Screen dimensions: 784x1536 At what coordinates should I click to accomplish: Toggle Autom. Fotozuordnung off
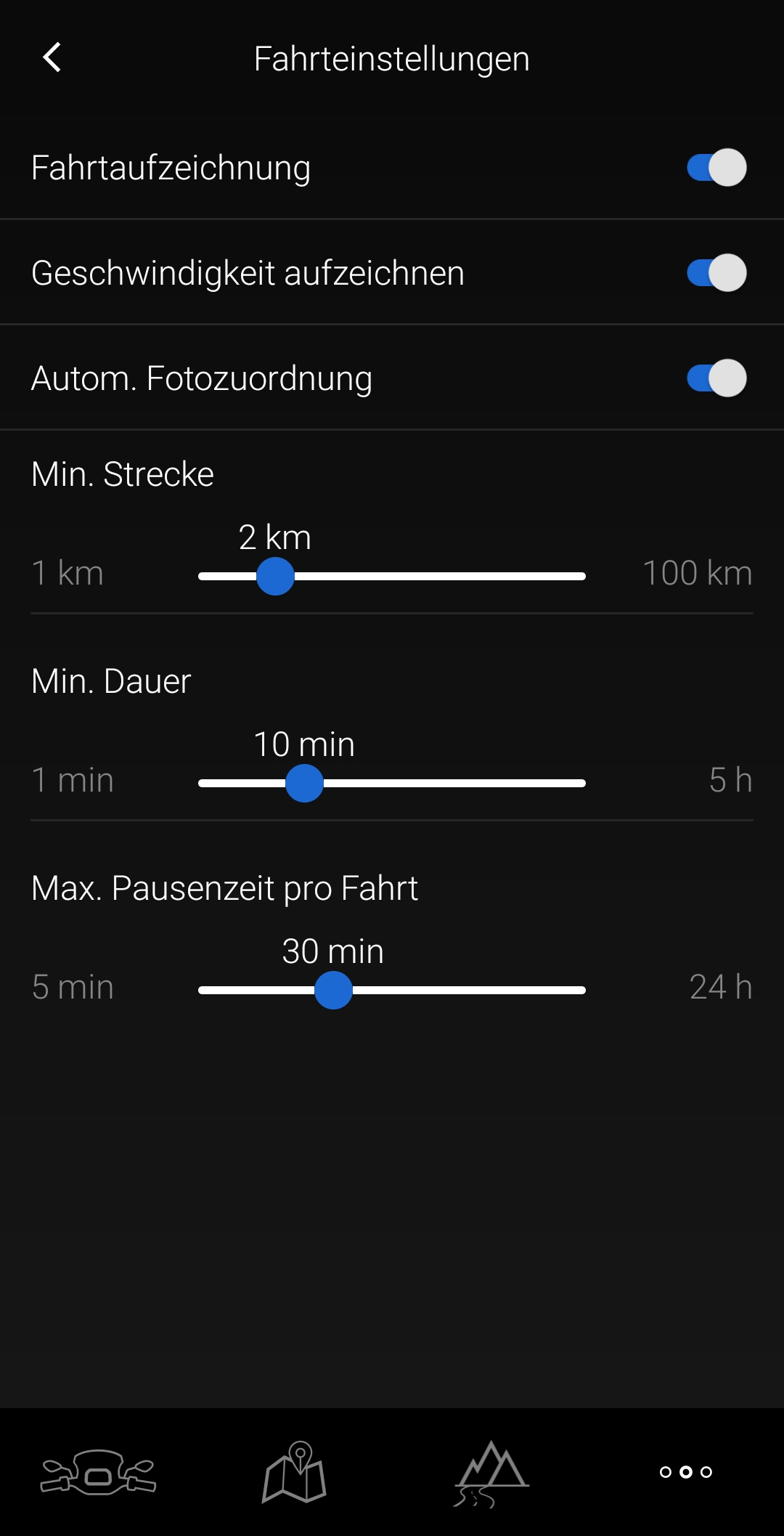click(716, 378)
